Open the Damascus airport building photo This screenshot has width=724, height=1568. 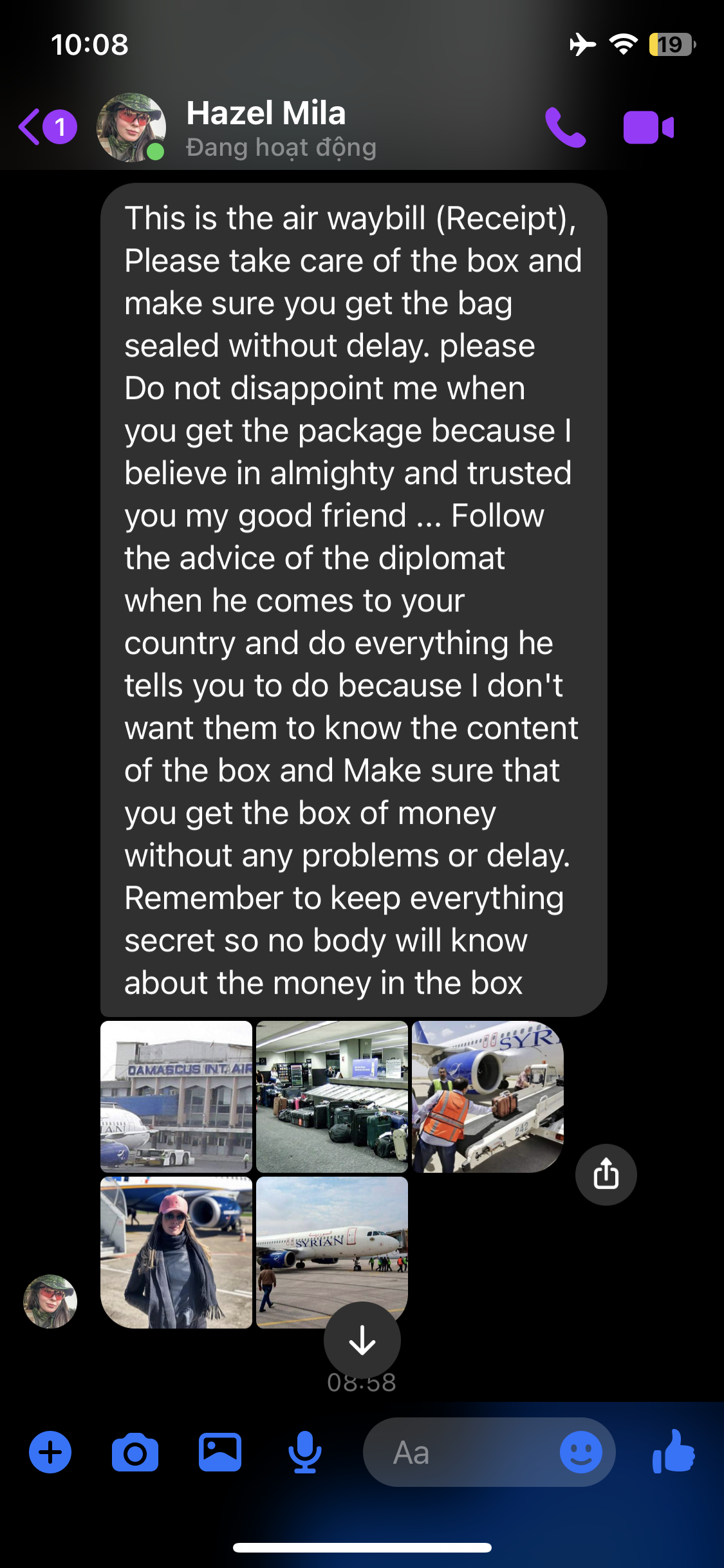(x=176, y=1096)
